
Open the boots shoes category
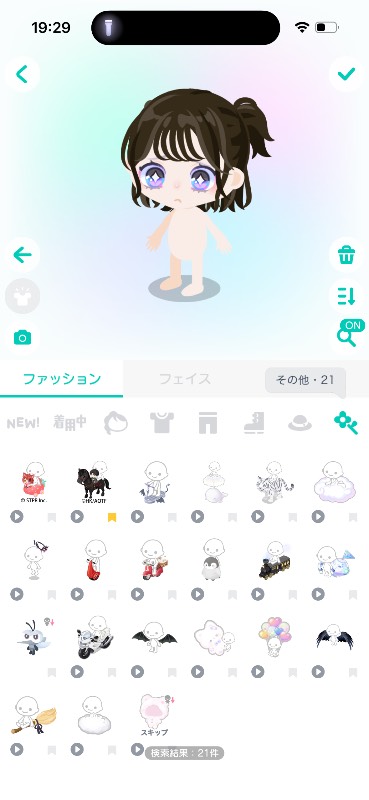(x=254, y=423)
